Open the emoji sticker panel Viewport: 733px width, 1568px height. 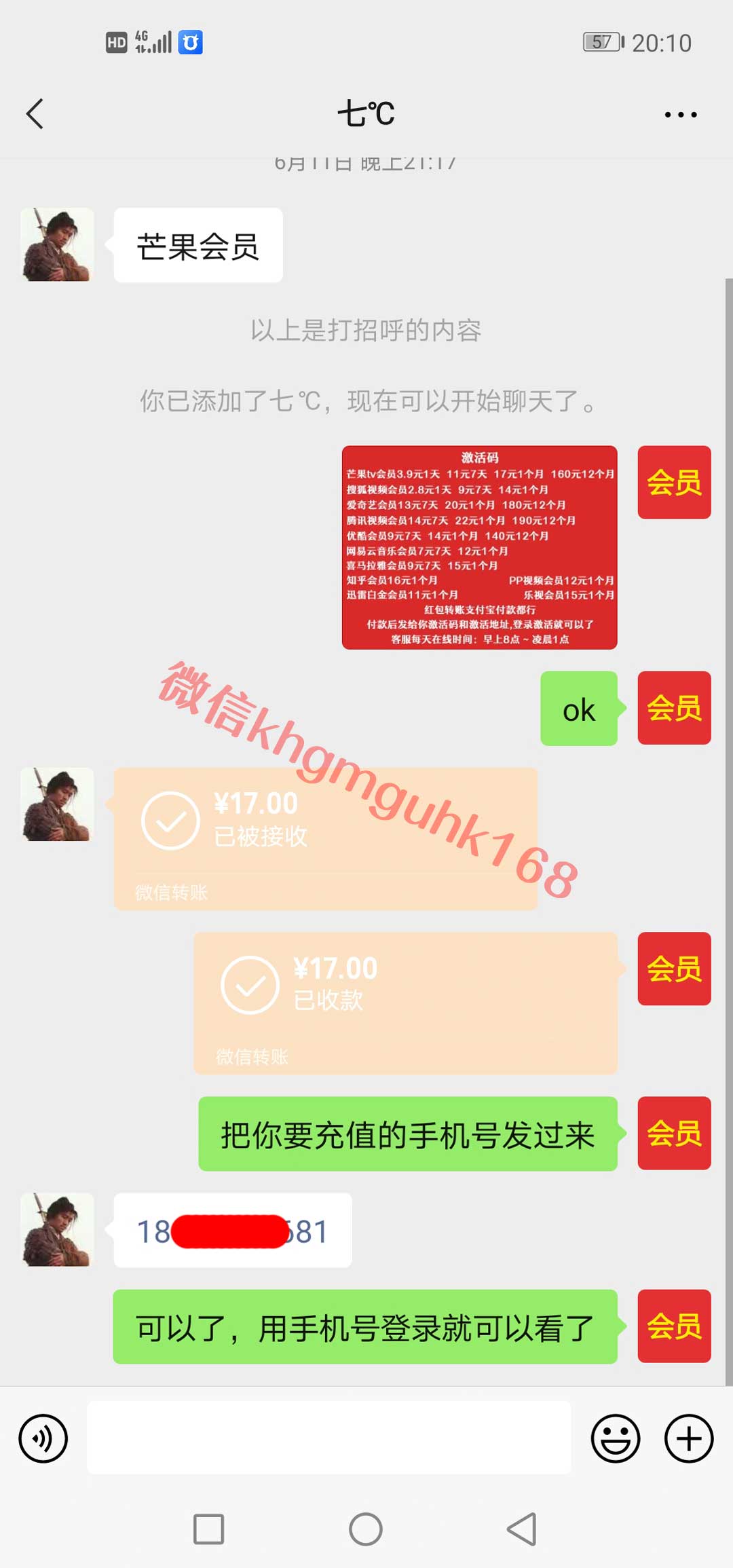(x=615, y=1438)
